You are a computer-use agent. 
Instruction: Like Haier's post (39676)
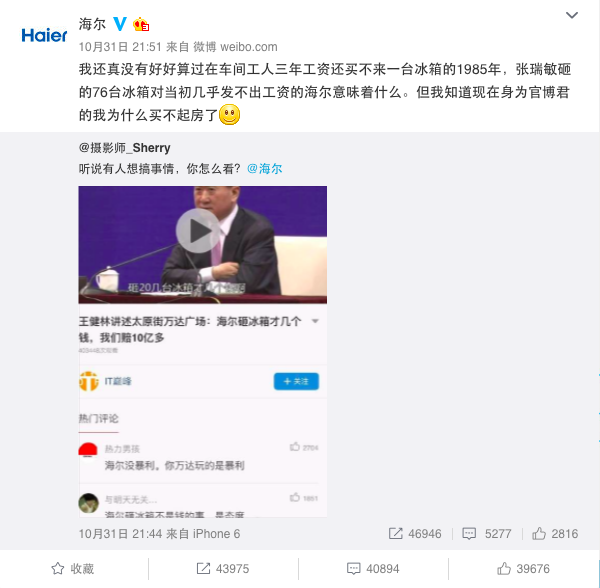click(523, 568)
